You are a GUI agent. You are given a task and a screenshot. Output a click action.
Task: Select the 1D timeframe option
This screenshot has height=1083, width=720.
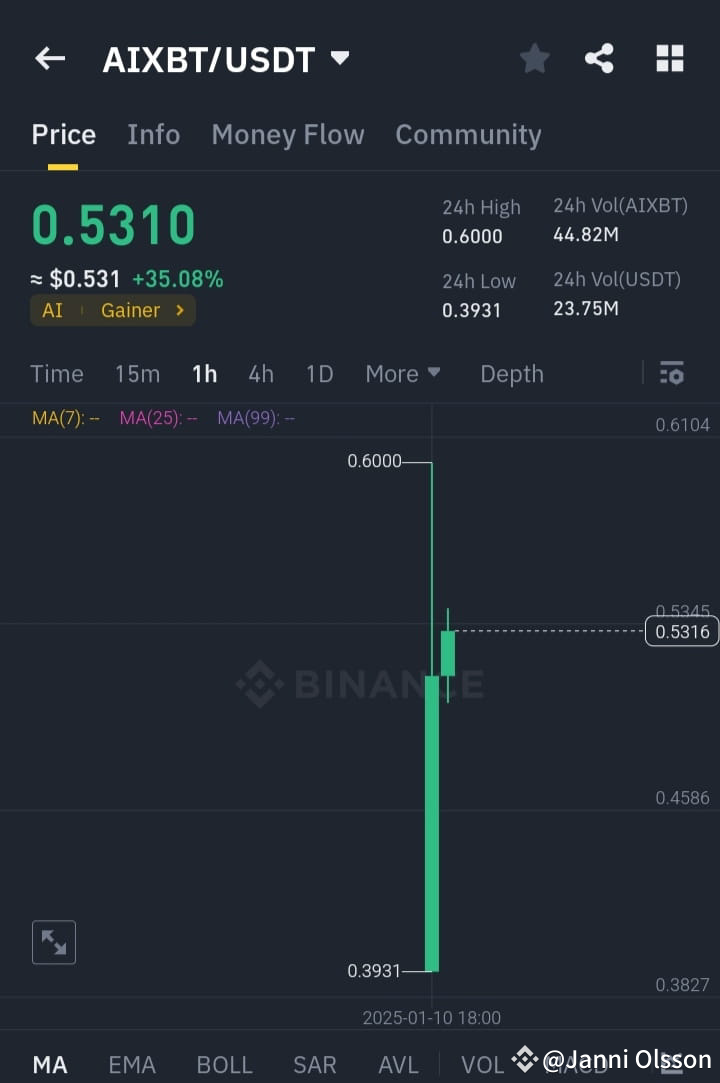[319, 373]
